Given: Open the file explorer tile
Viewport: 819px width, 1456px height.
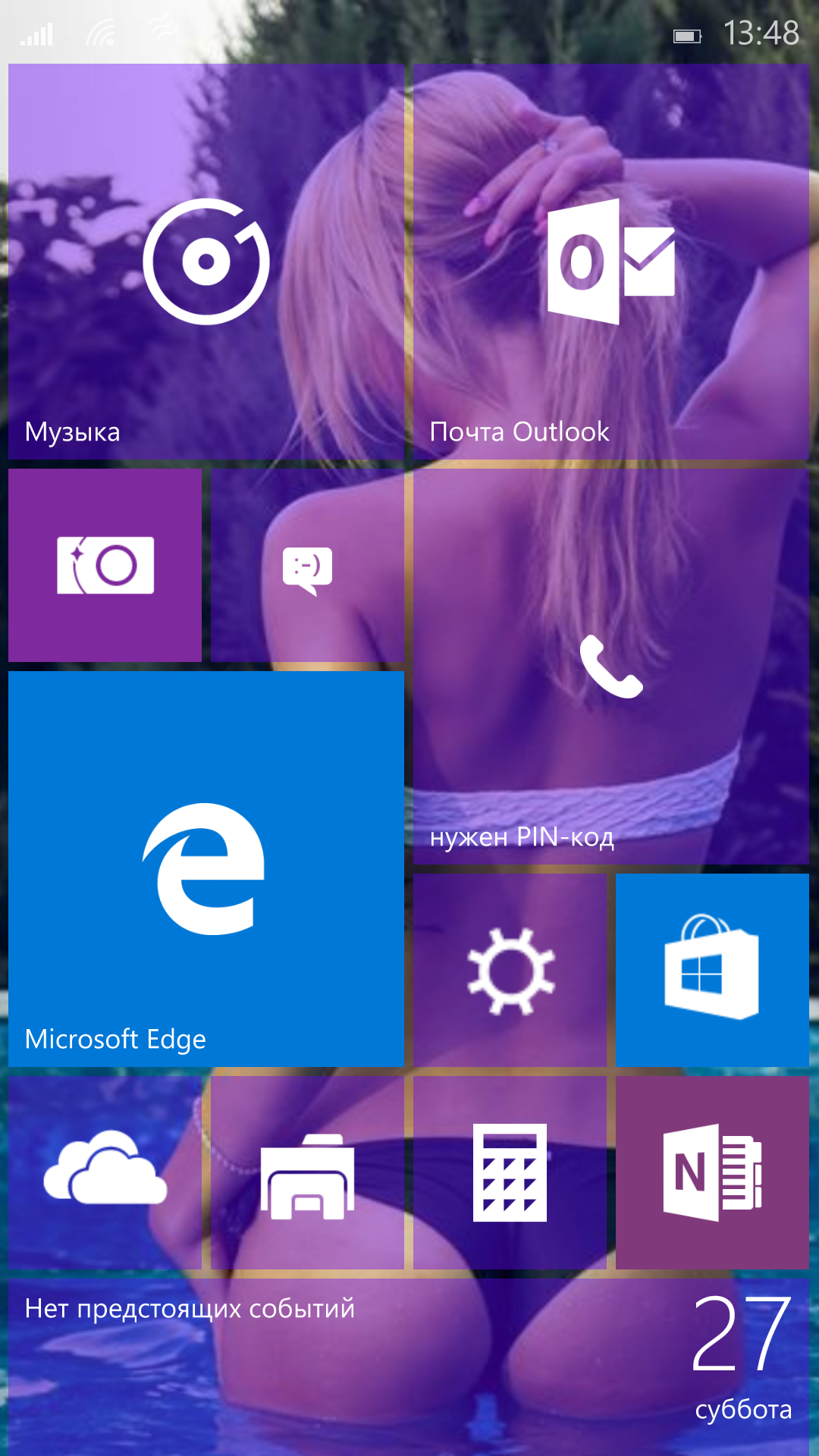Looking at the screenshot, I should pyautogui.click(x=307, y=1172).
